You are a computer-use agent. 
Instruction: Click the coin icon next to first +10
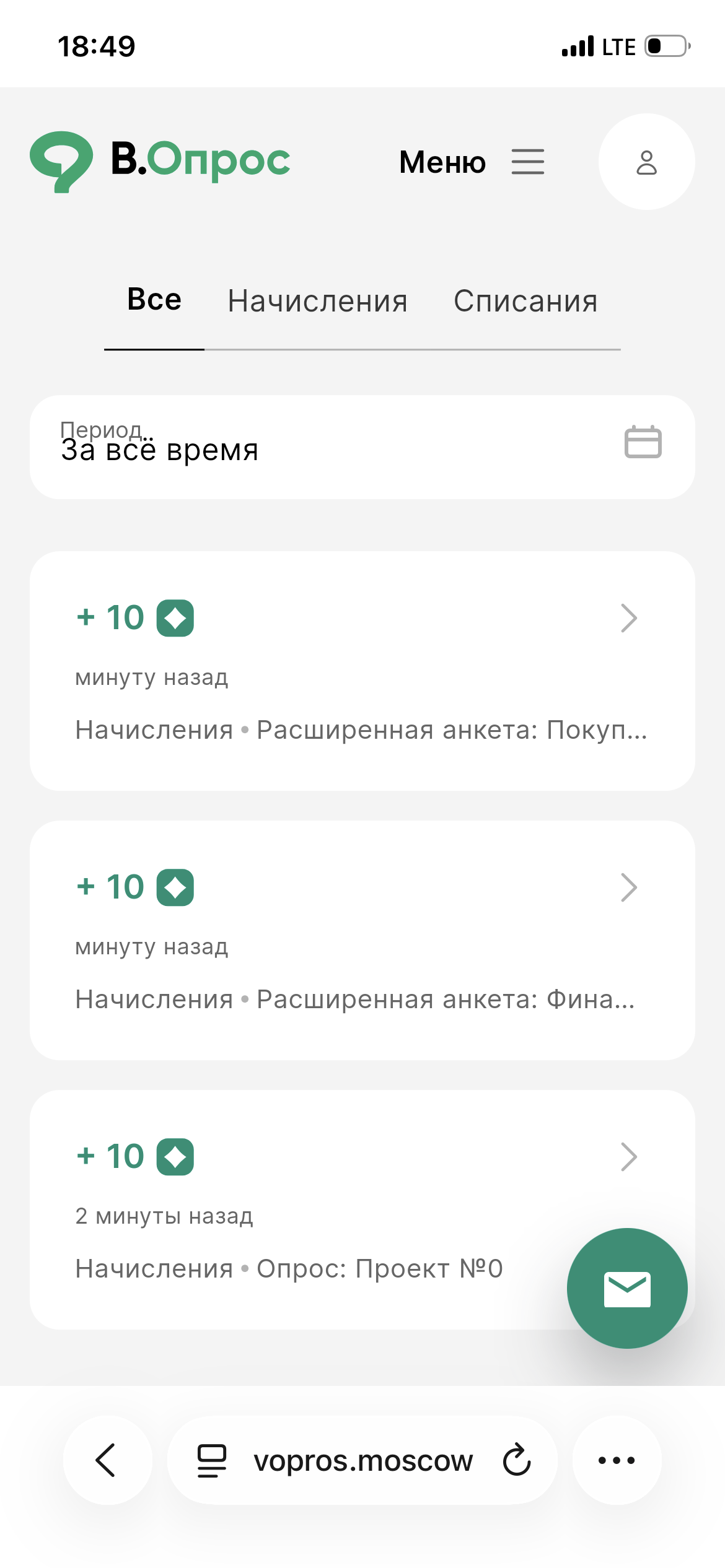[175, 617]
